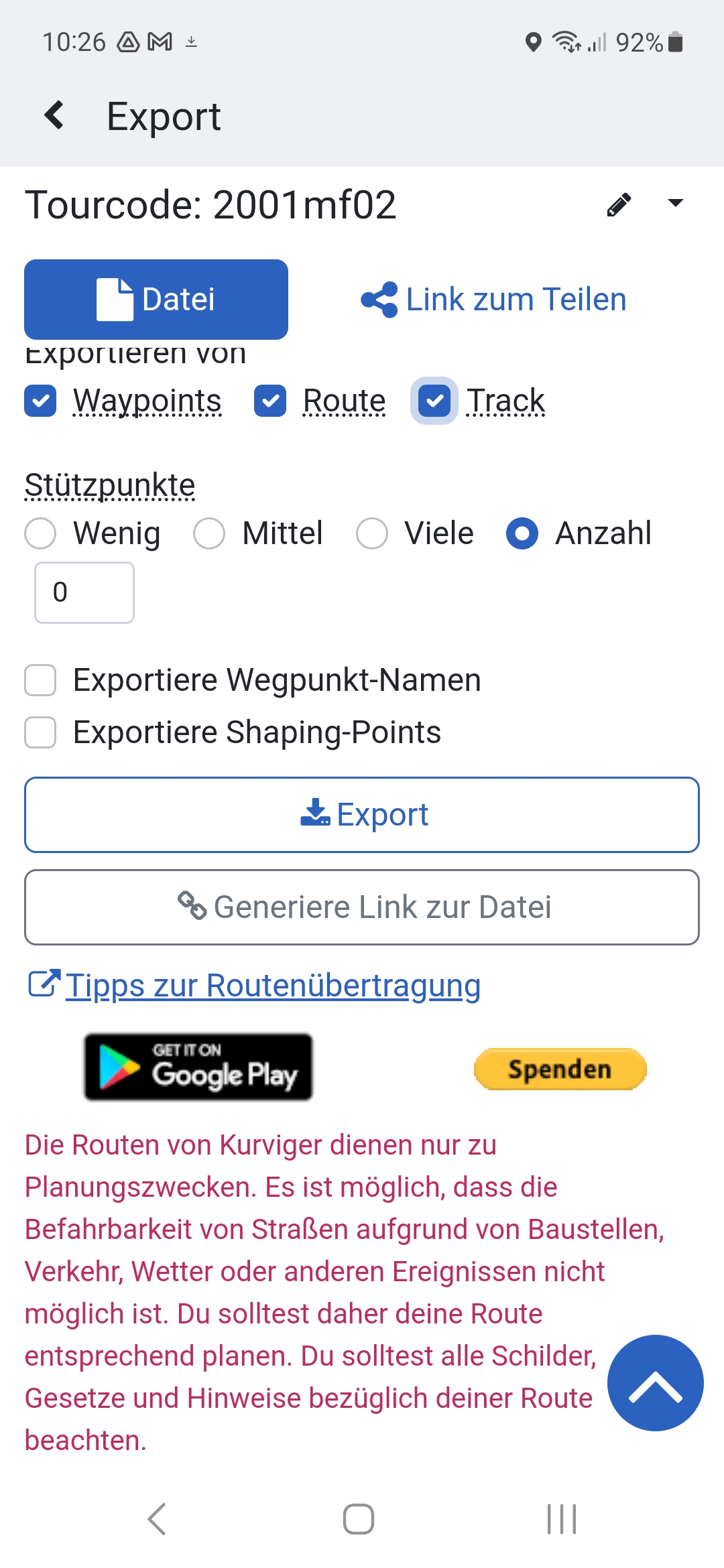
Task: Tap the round scroll-to-top arrow button
Action: [655, 1382]
